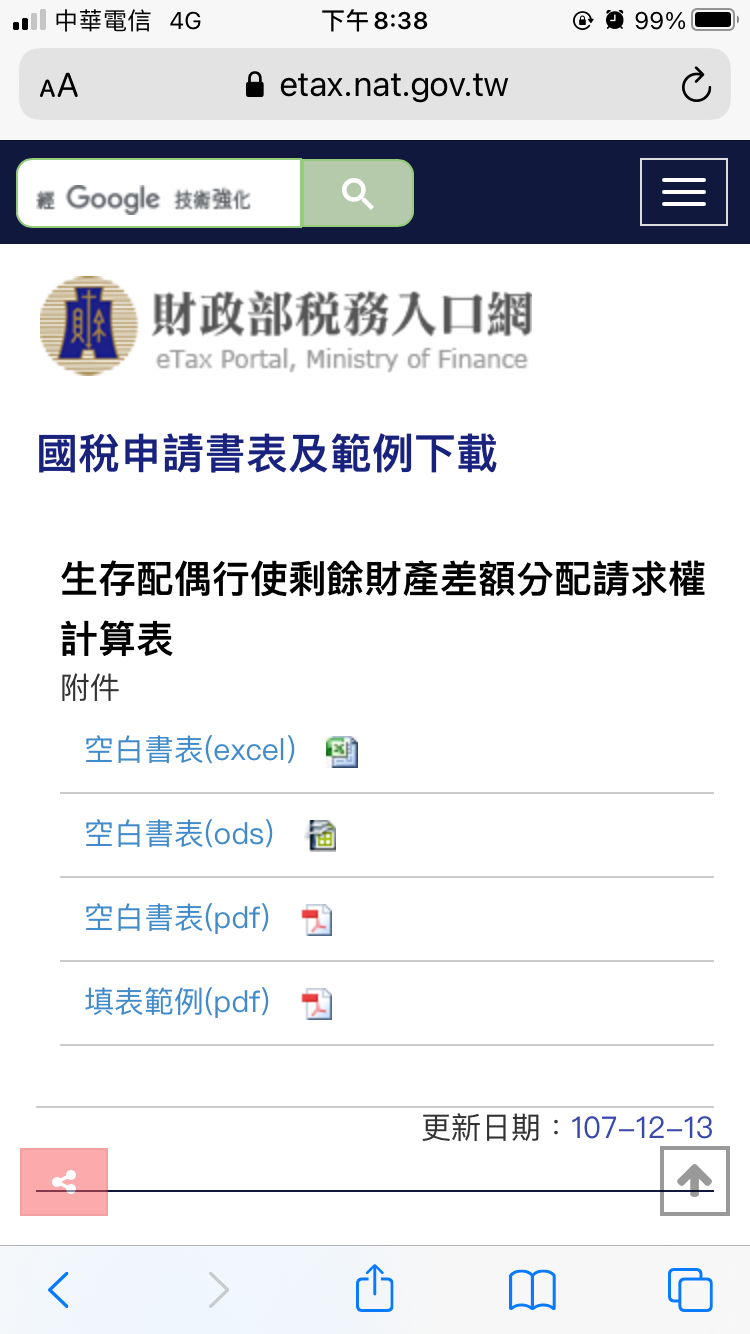Open Safari bookmarks
The height and width of the screenshot is (1334, 750).
532,1290
